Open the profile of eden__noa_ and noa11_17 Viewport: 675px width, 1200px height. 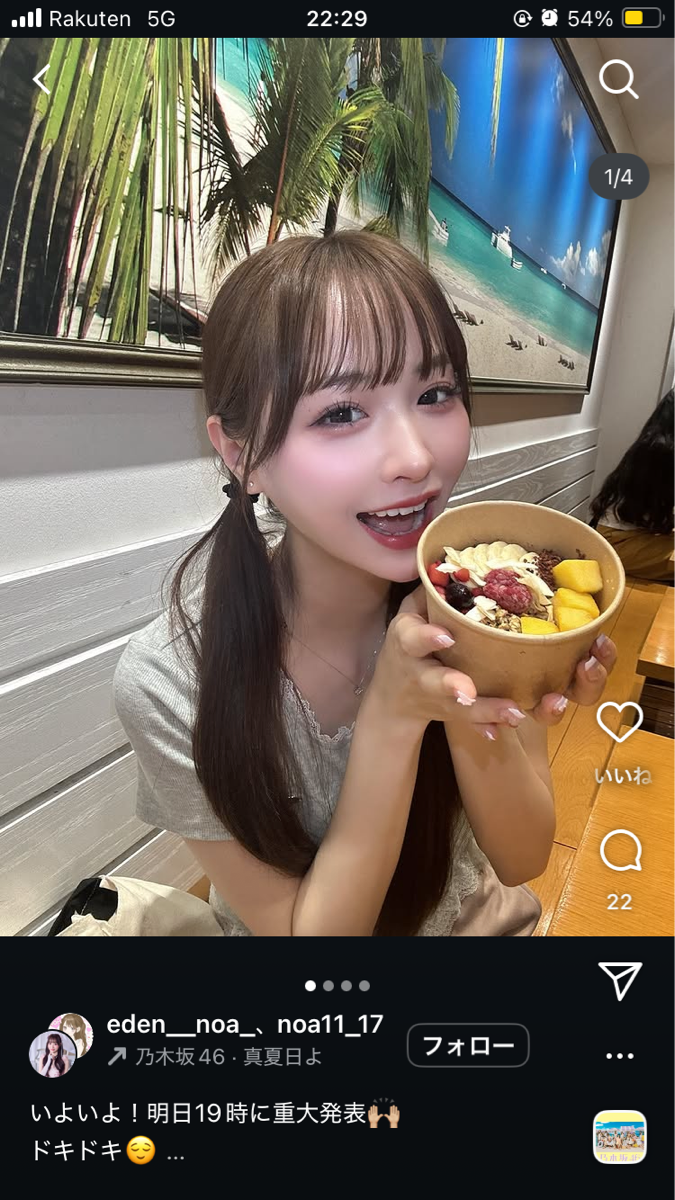click(244, 1024)
